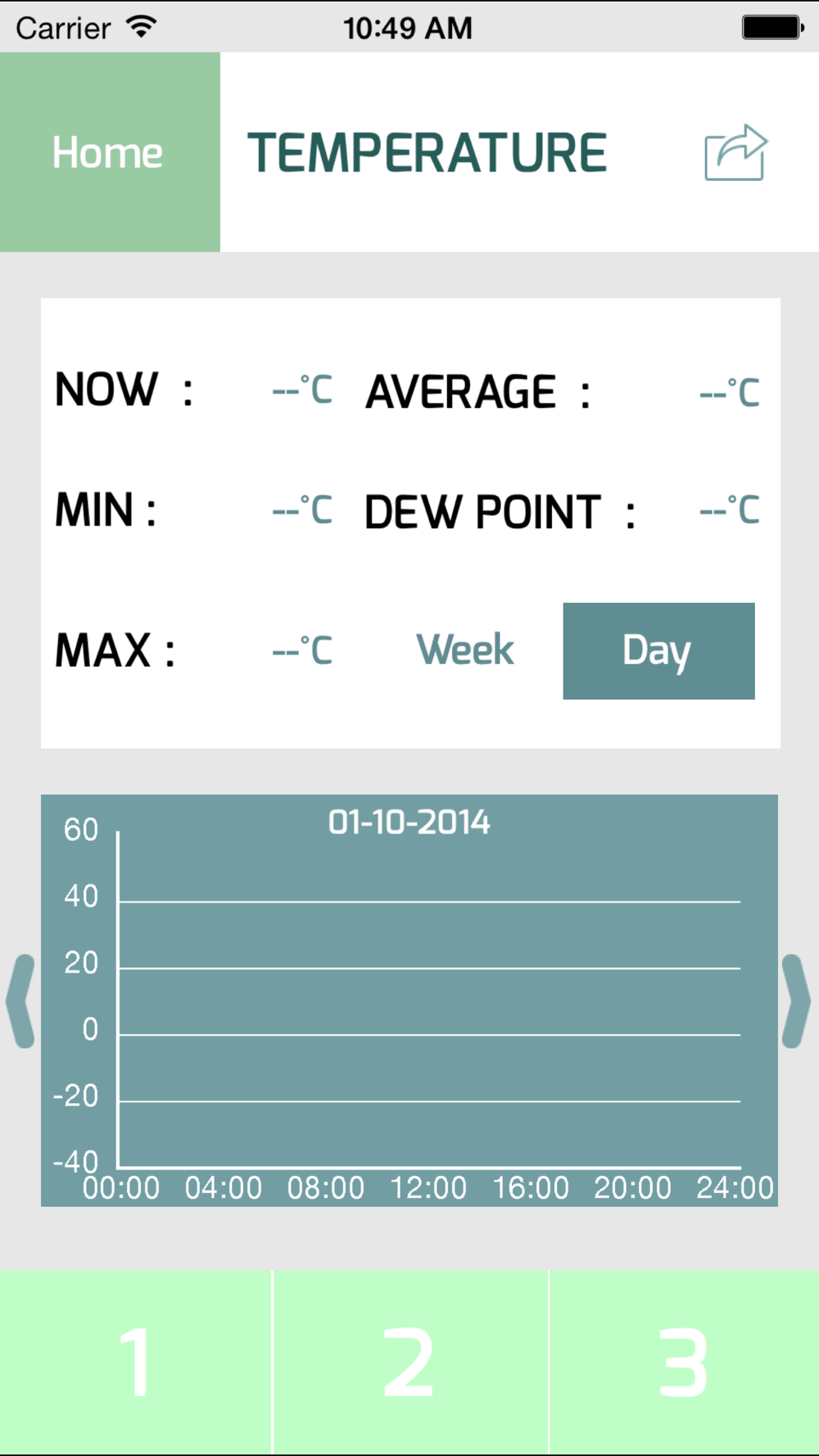Switch to sensor 2
Viewport: 819px width, 1456px height.
click(x=410, y=1363)
